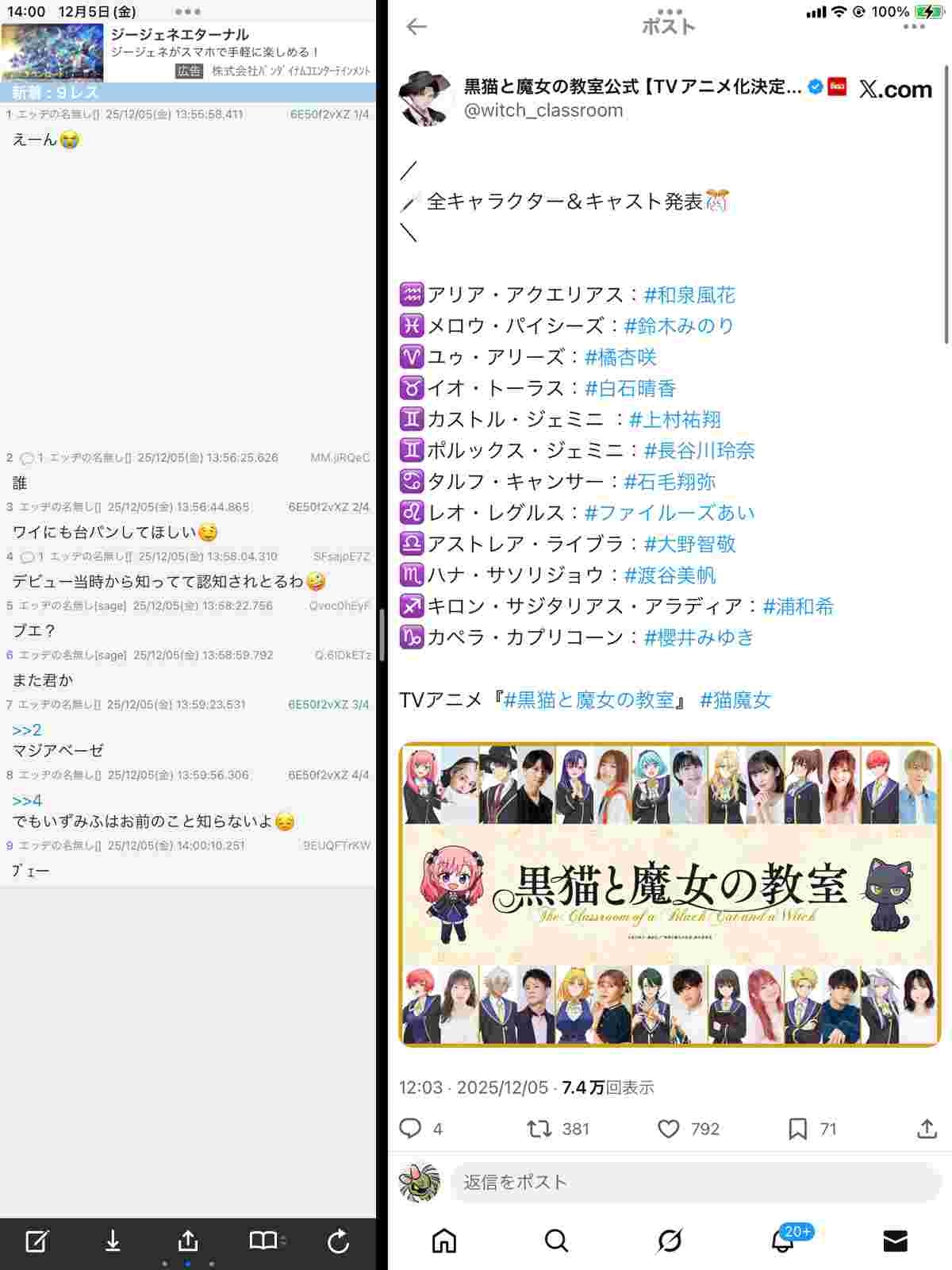Share the post
Screen dimensions: 952x1270
(927, 1129)
